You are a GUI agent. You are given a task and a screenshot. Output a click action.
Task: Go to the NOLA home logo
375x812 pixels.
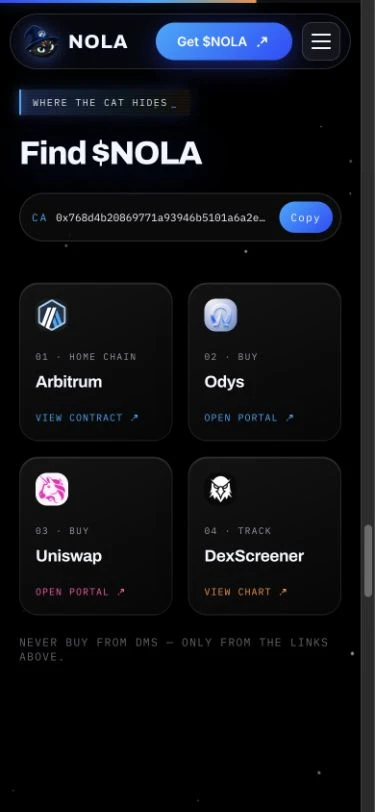(76, 41)
